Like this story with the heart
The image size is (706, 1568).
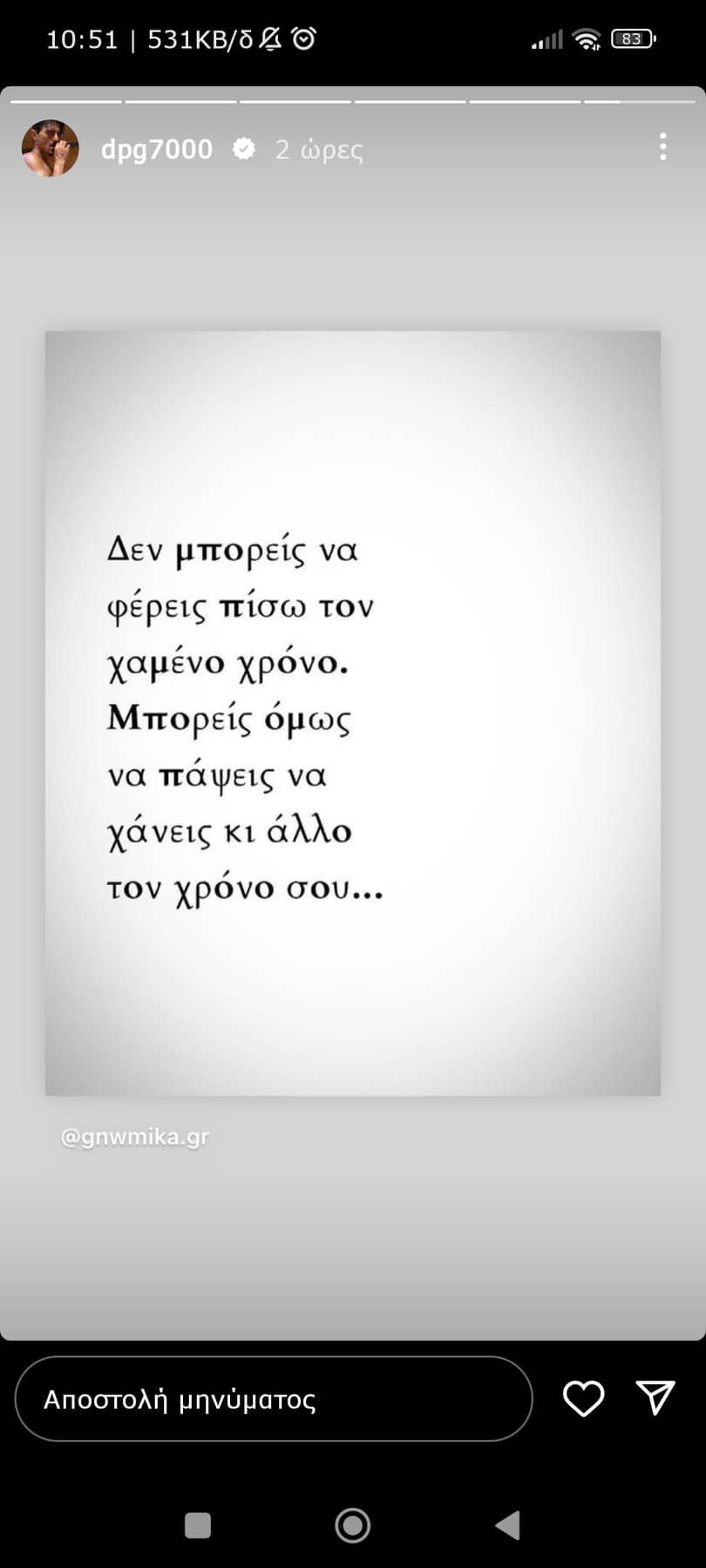click(583, 1399)
